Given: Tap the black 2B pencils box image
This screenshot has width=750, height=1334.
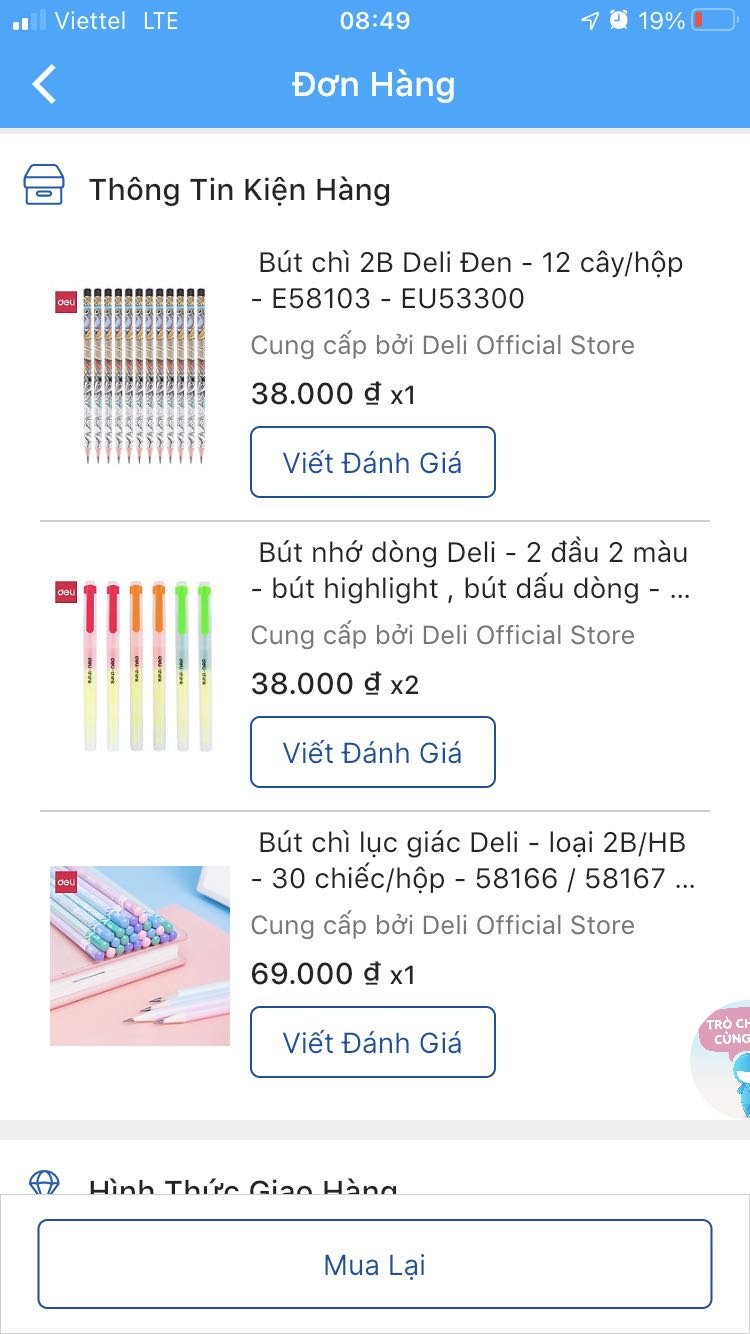Looking at the screenshot, I should [140, 375].
